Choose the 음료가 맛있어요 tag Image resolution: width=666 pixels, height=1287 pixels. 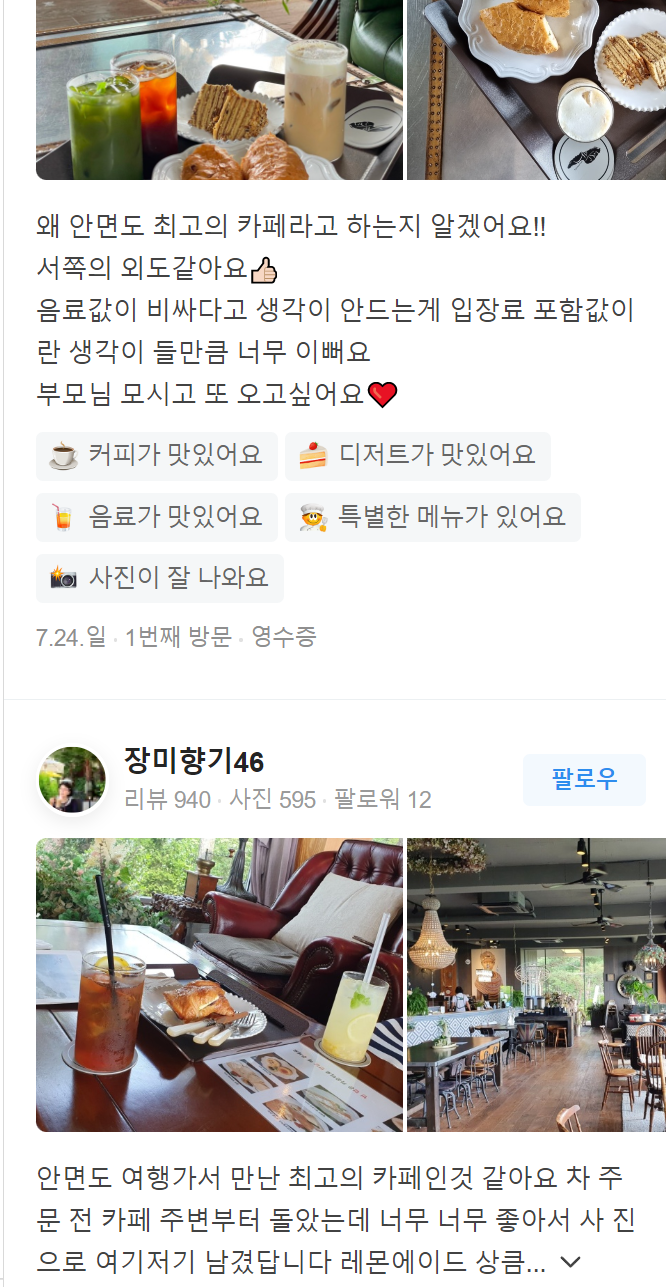coord(157,517)
